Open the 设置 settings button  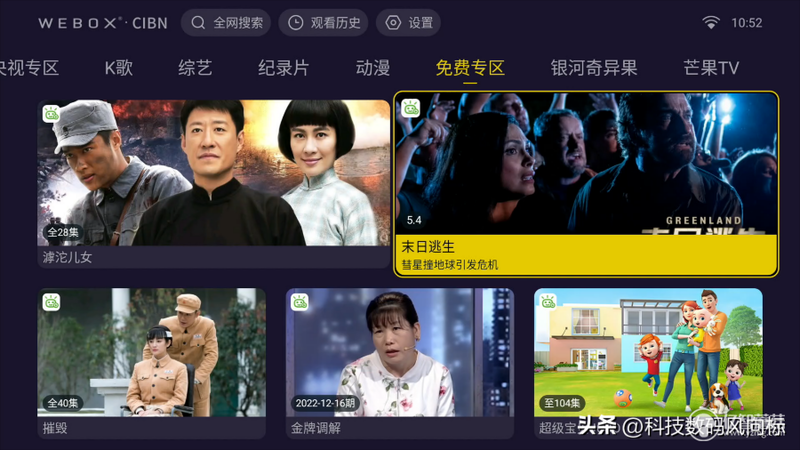pos(410,22)
